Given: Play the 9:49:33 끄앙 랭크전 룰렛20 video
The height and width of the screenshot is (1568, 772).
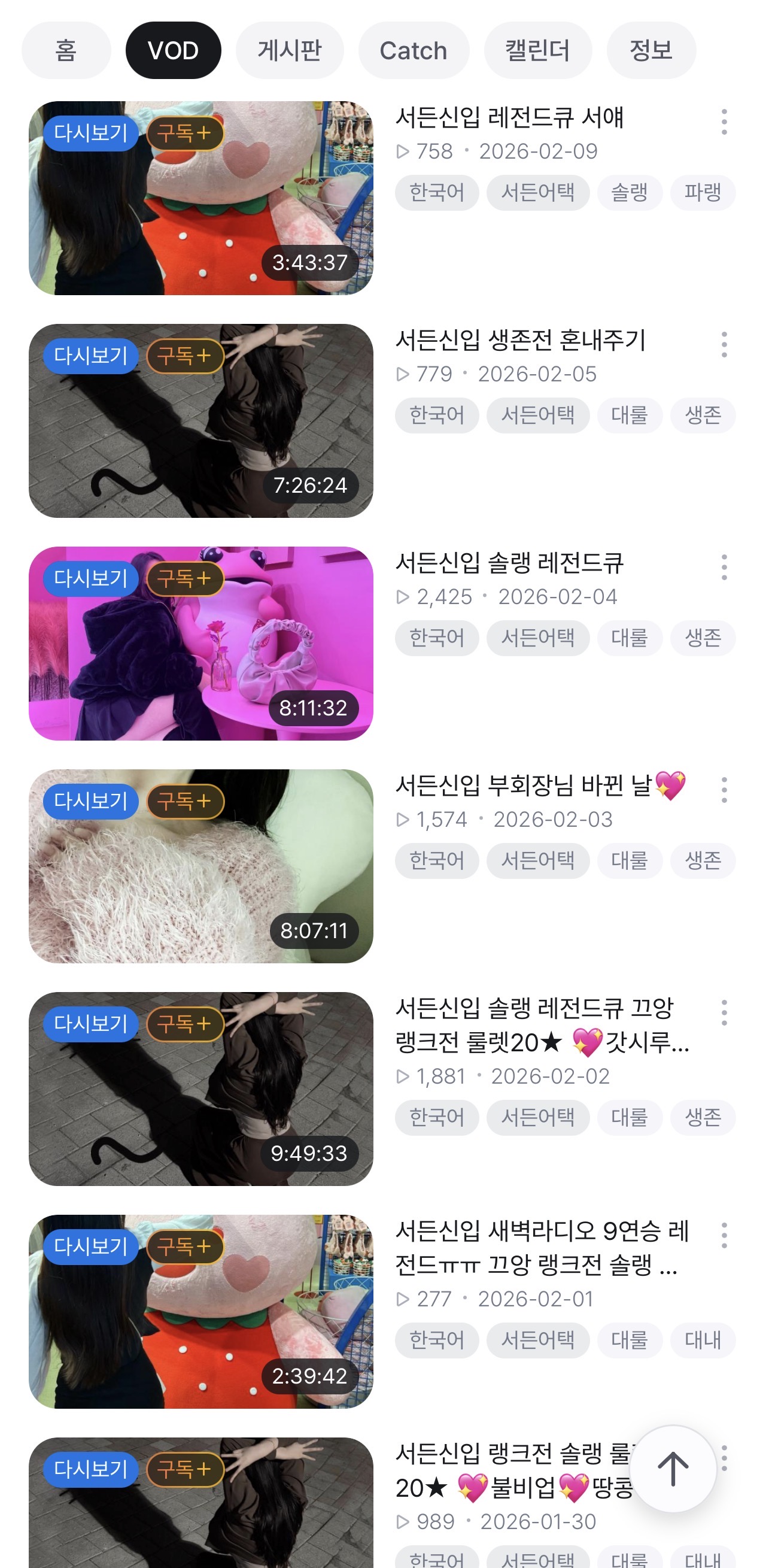Looking at the screenshot, I should tap(200, 1089).
